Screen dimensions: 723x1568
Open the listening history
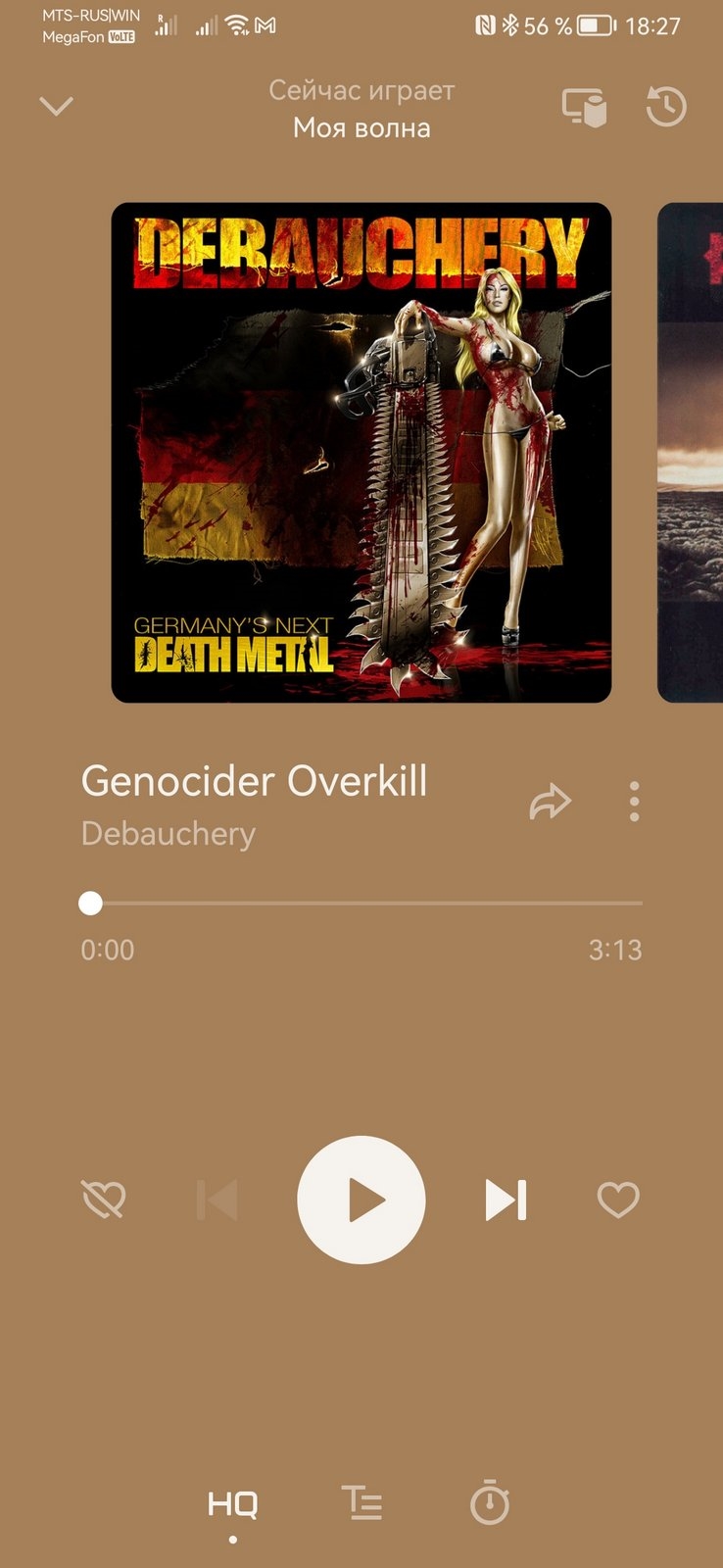coord(666,107)
